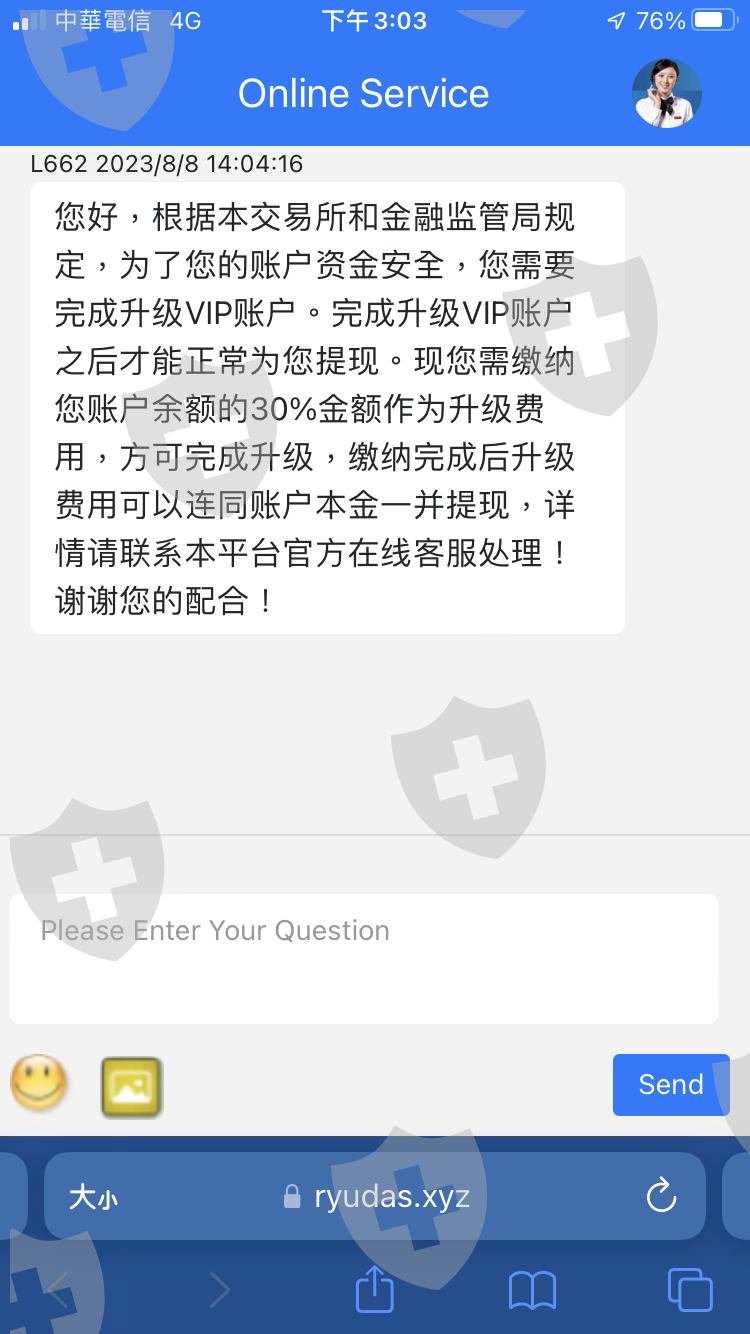This screenshot has width=750, height=1334.
Task: Open the emoji smiley picker
Action: (x=39, y=1083)
